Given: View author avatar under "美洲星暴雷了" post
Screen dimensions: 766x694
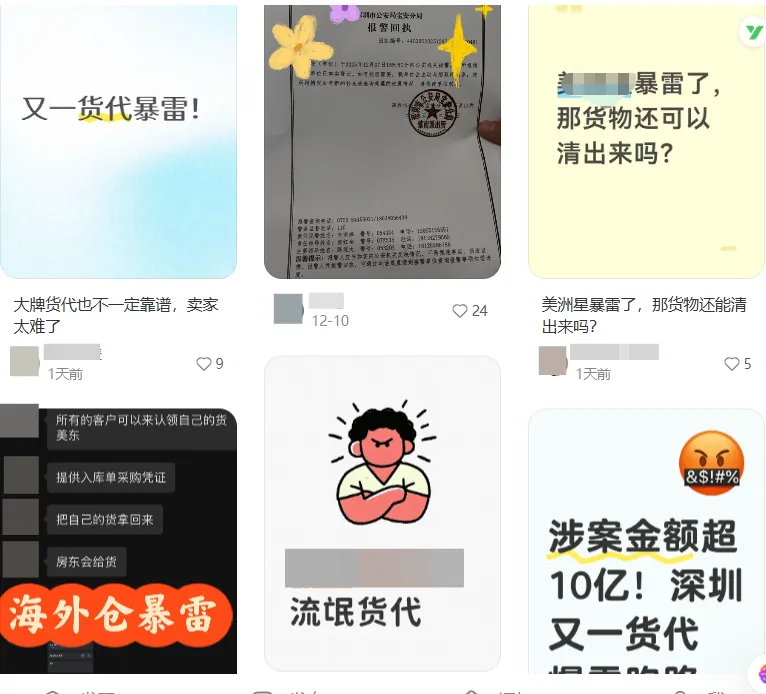Looking at the screenshot, I should coord(552,361).
